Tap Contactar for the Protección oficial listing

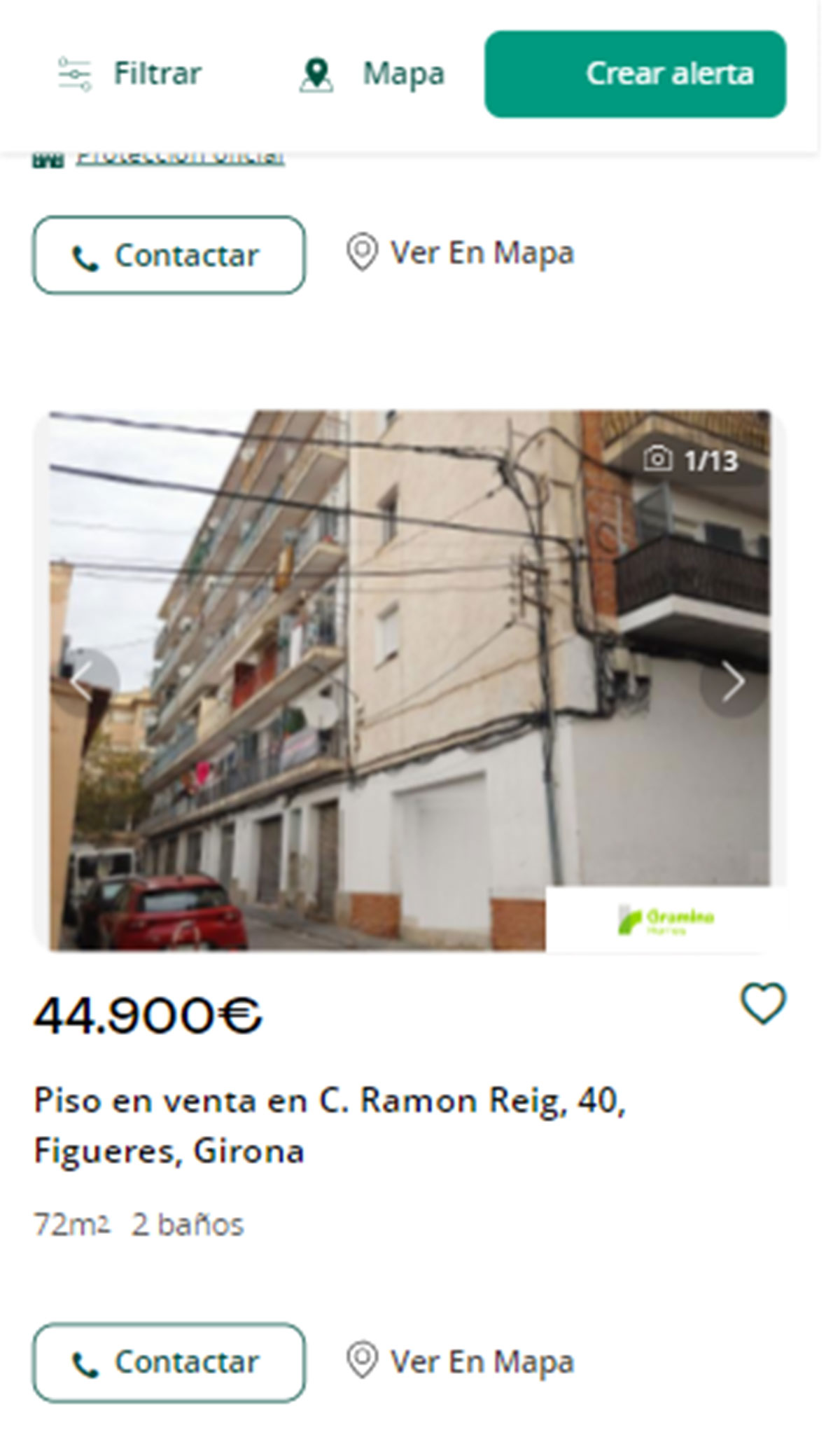pos(169,255)
